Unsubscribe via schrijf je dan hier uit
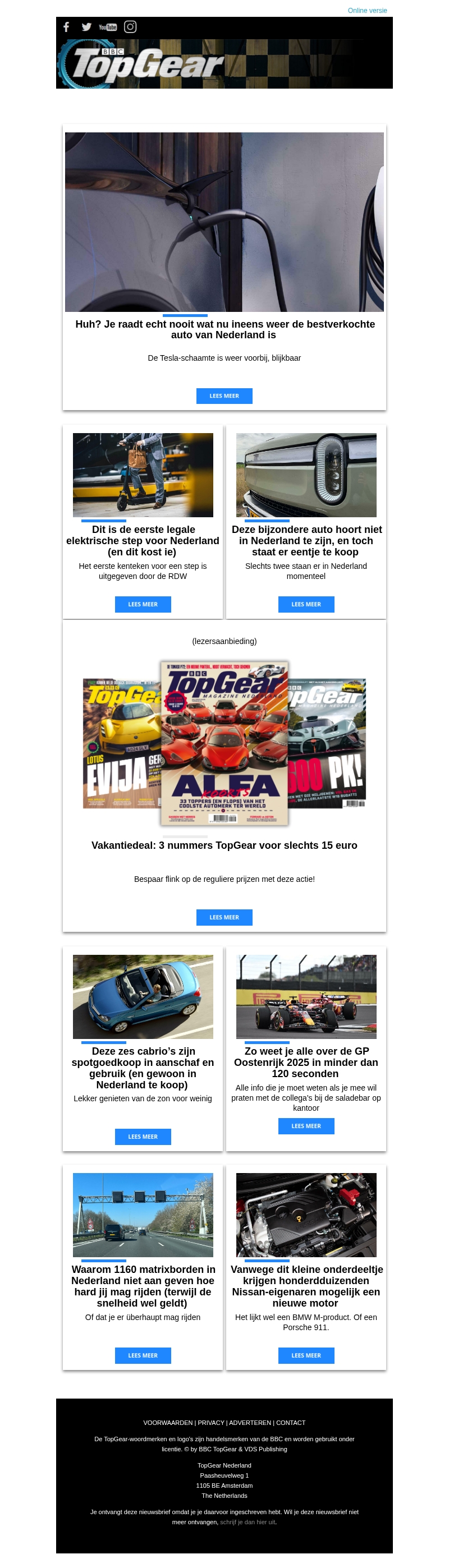Viewport: 449px width, 1568px height. click(248, 1522)
